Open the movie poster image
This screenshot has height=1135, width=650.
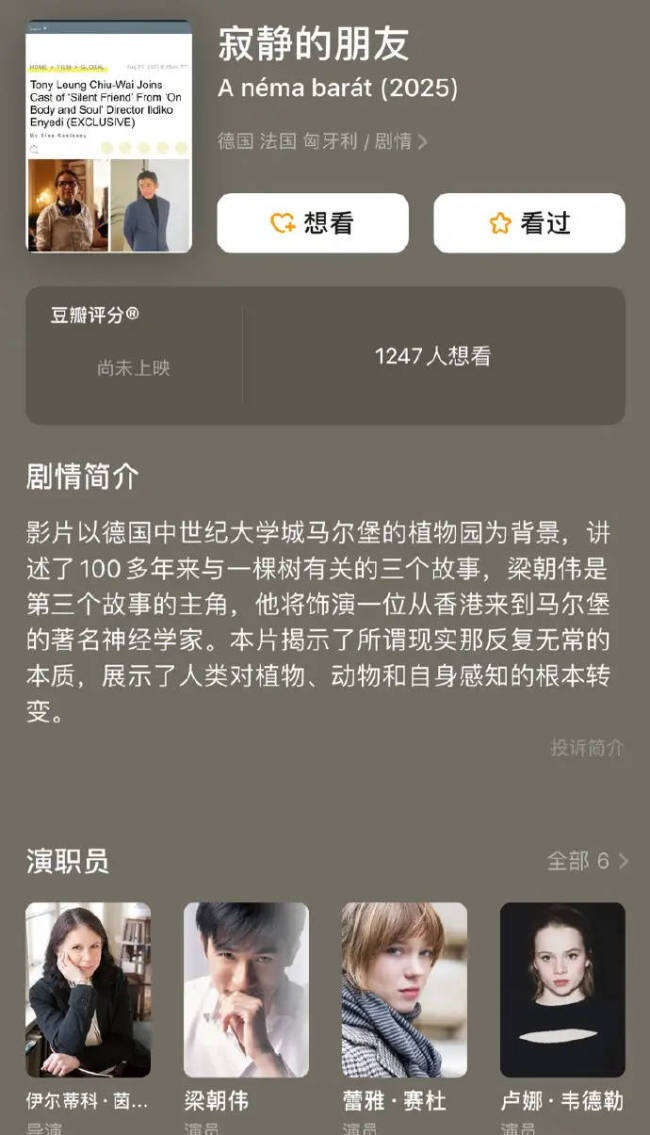[x=108, y=136]
